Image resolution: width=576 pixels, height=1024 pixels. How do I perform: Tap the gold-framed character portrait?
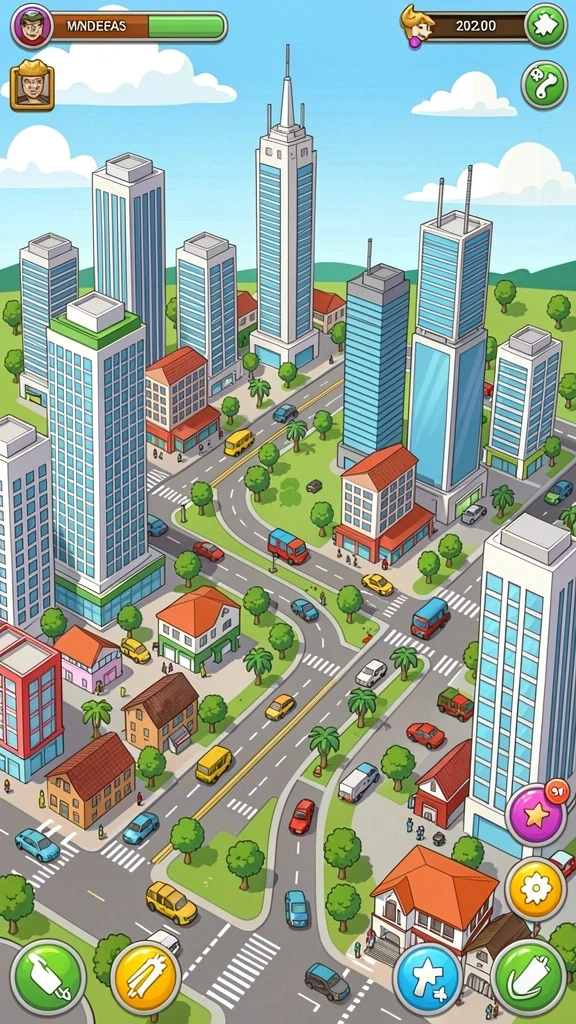point(32,85)
